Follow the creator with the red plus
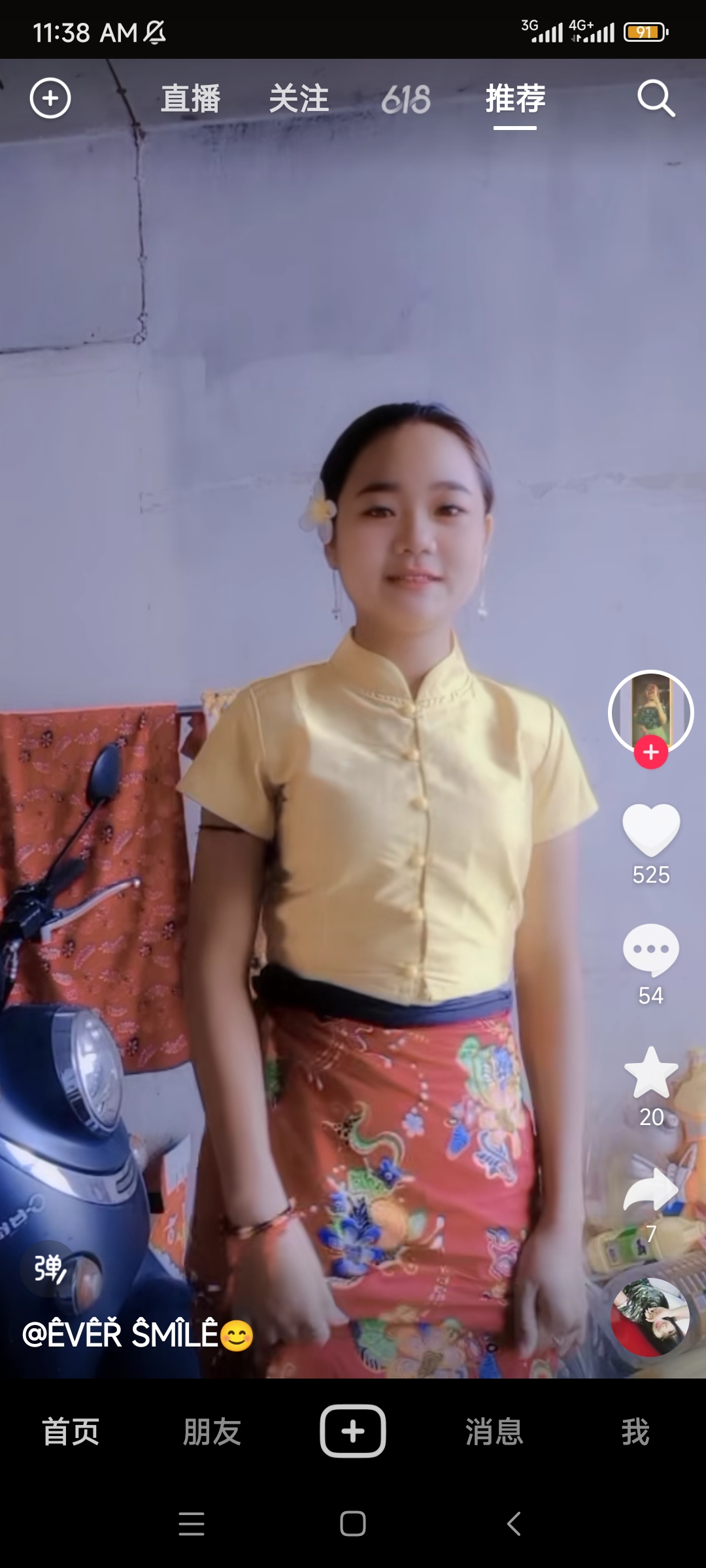Viewport: 706px width, 1568px height. pyautogui.click(x=650, y=753)
